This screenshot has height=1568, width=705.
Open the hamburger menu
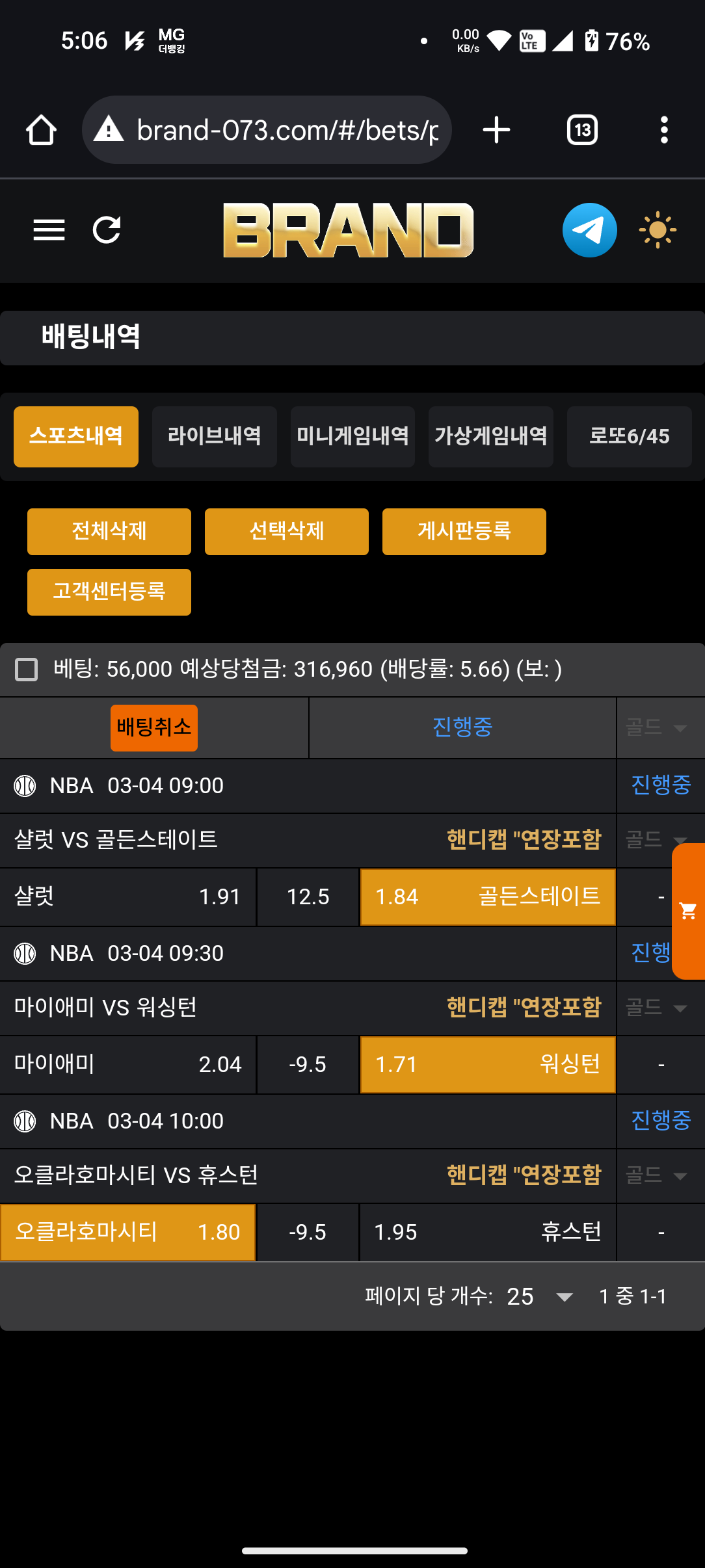(49, 229)
